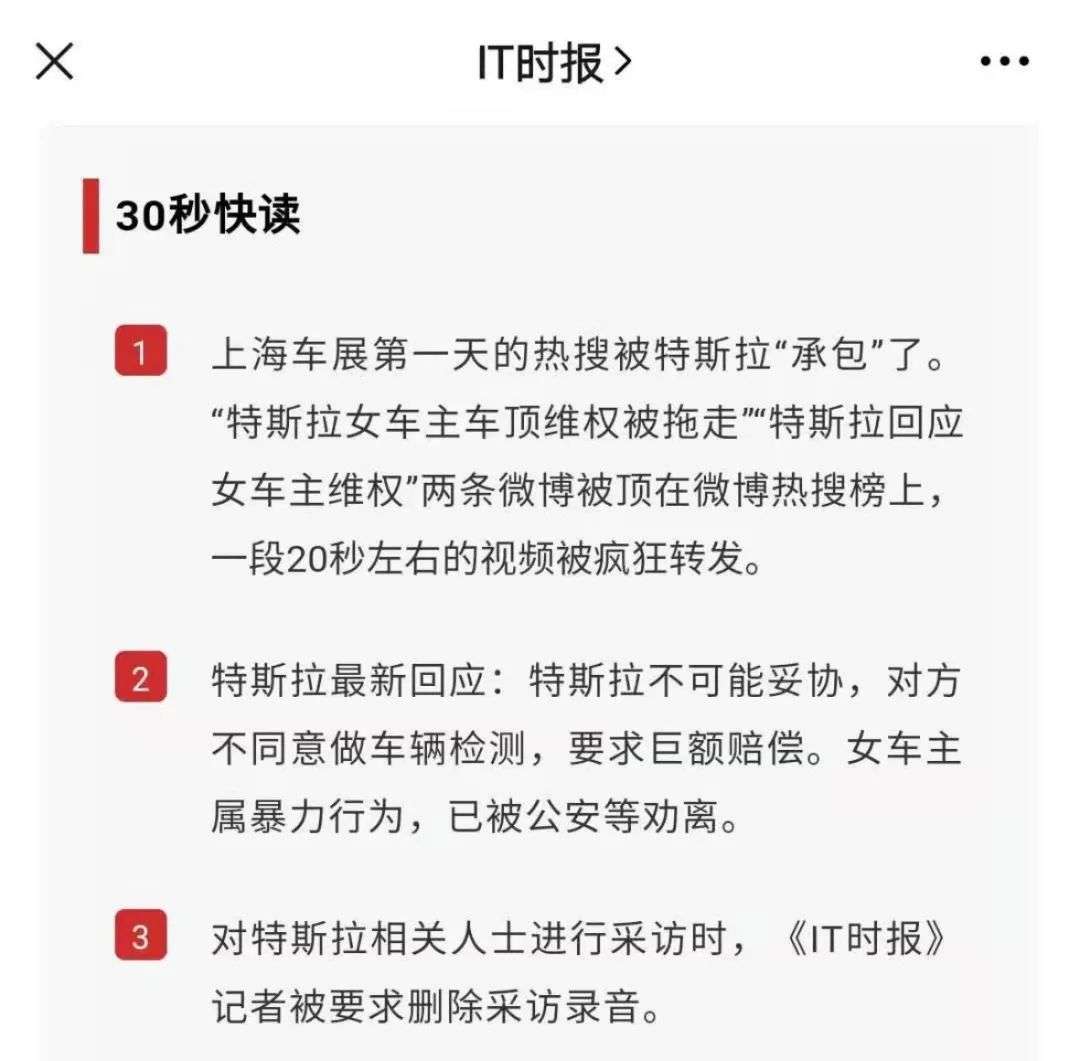Open the three-dot overflow menu
Screen dimensions: 1080x1061
pos(1004,62)
